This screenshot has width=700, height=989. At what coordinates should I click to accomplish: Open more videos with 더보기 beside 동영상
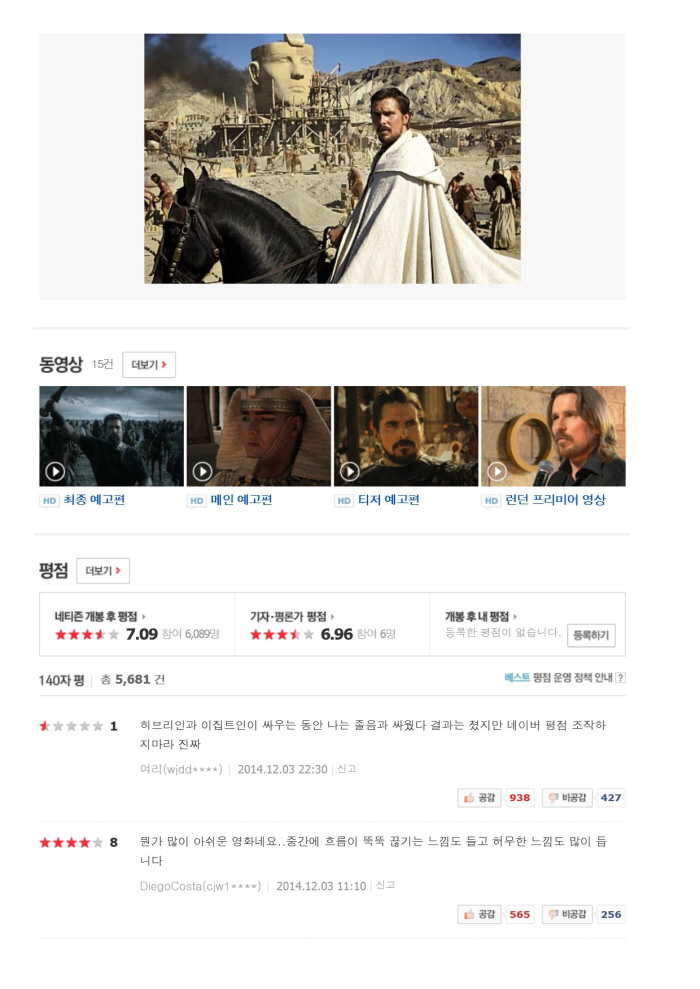[x=148, y=365]
